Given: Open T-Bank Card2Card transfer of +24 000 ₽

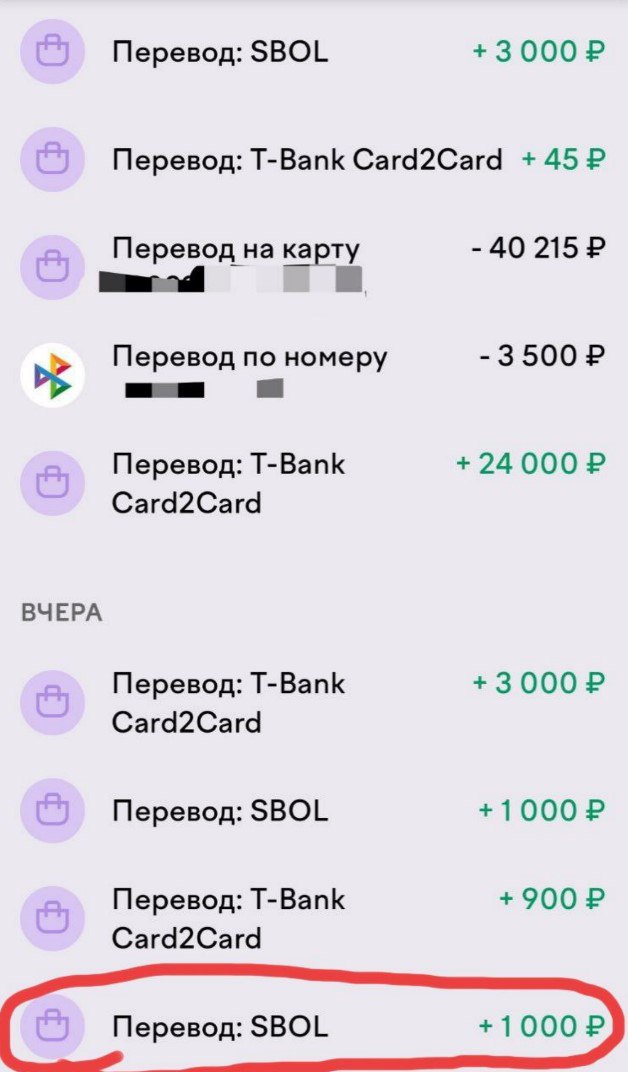Looking at the screenshot, I should tap(300, 482).
